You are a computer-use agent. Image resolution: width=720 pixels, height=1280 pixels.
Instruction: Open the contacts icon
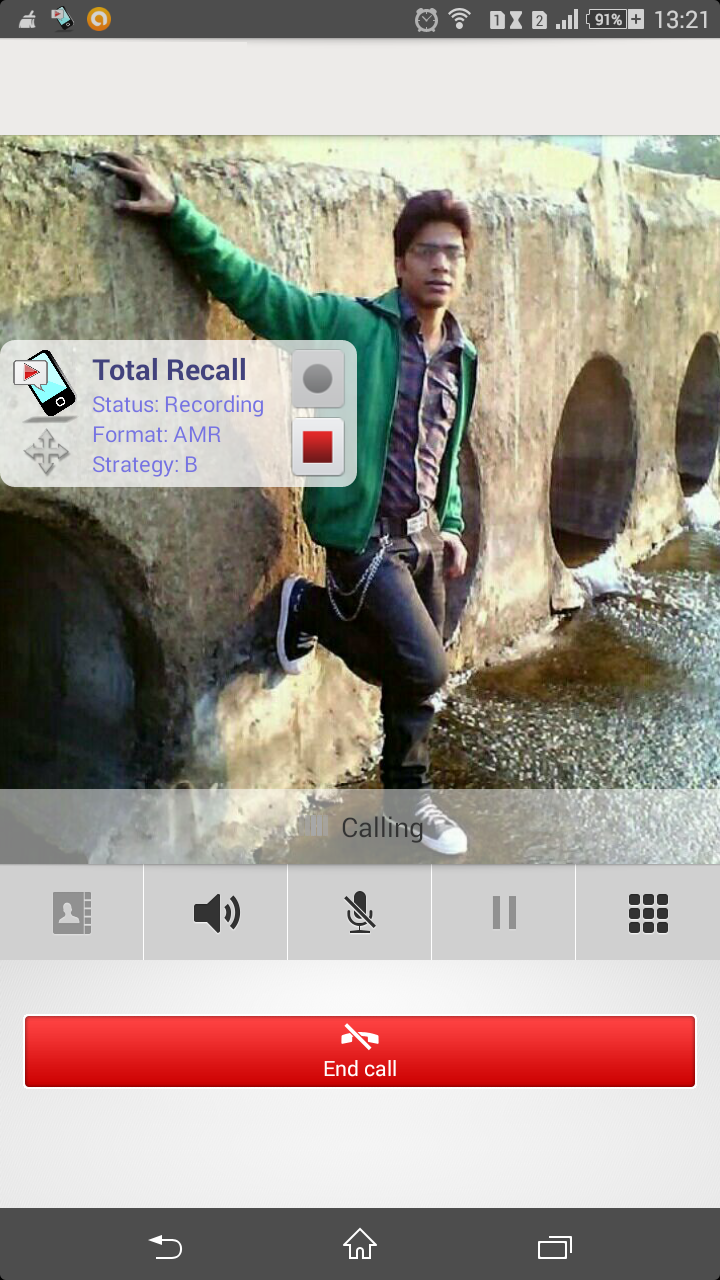coord(72,913)
